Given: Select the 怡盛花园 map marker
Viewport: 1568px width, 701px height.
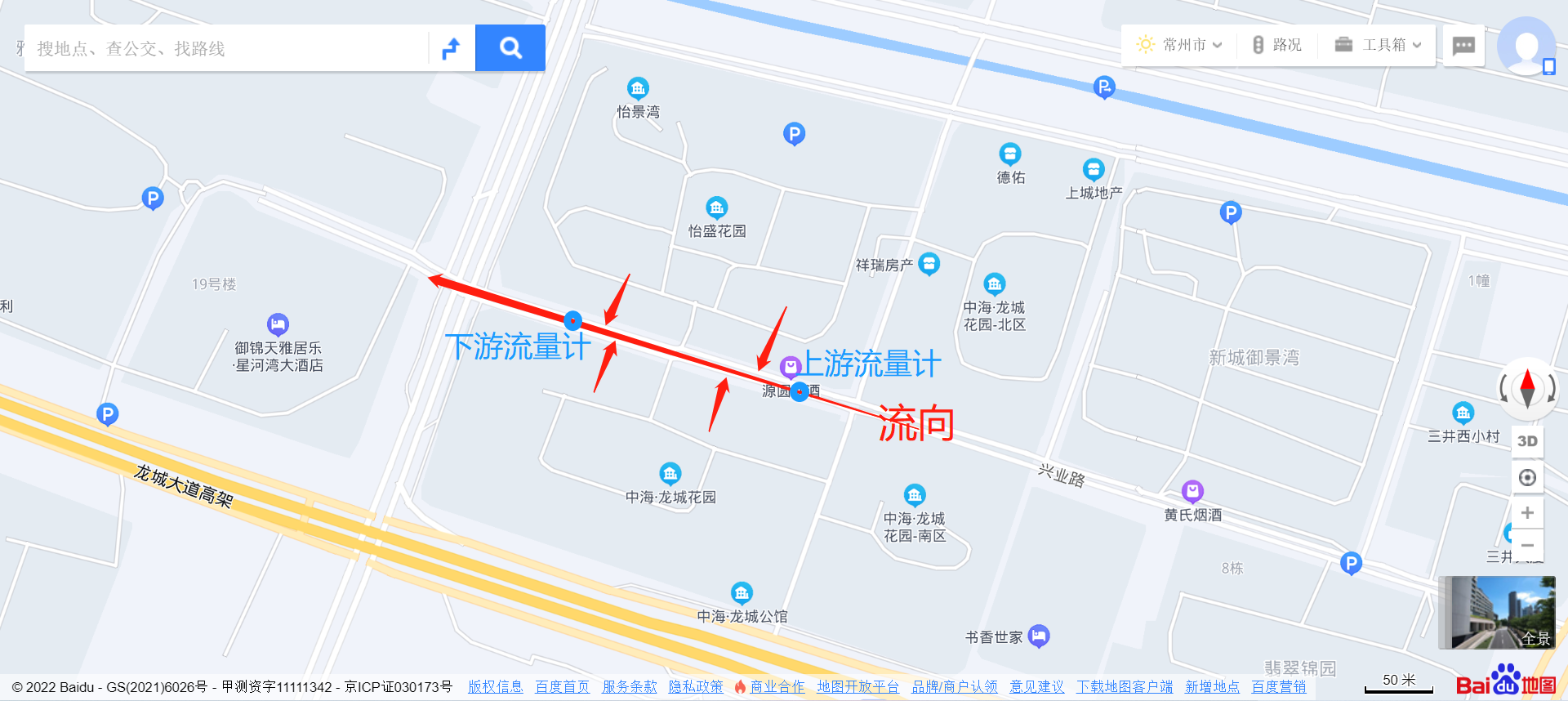Looking at the screenshot, I should pos(716,208).
